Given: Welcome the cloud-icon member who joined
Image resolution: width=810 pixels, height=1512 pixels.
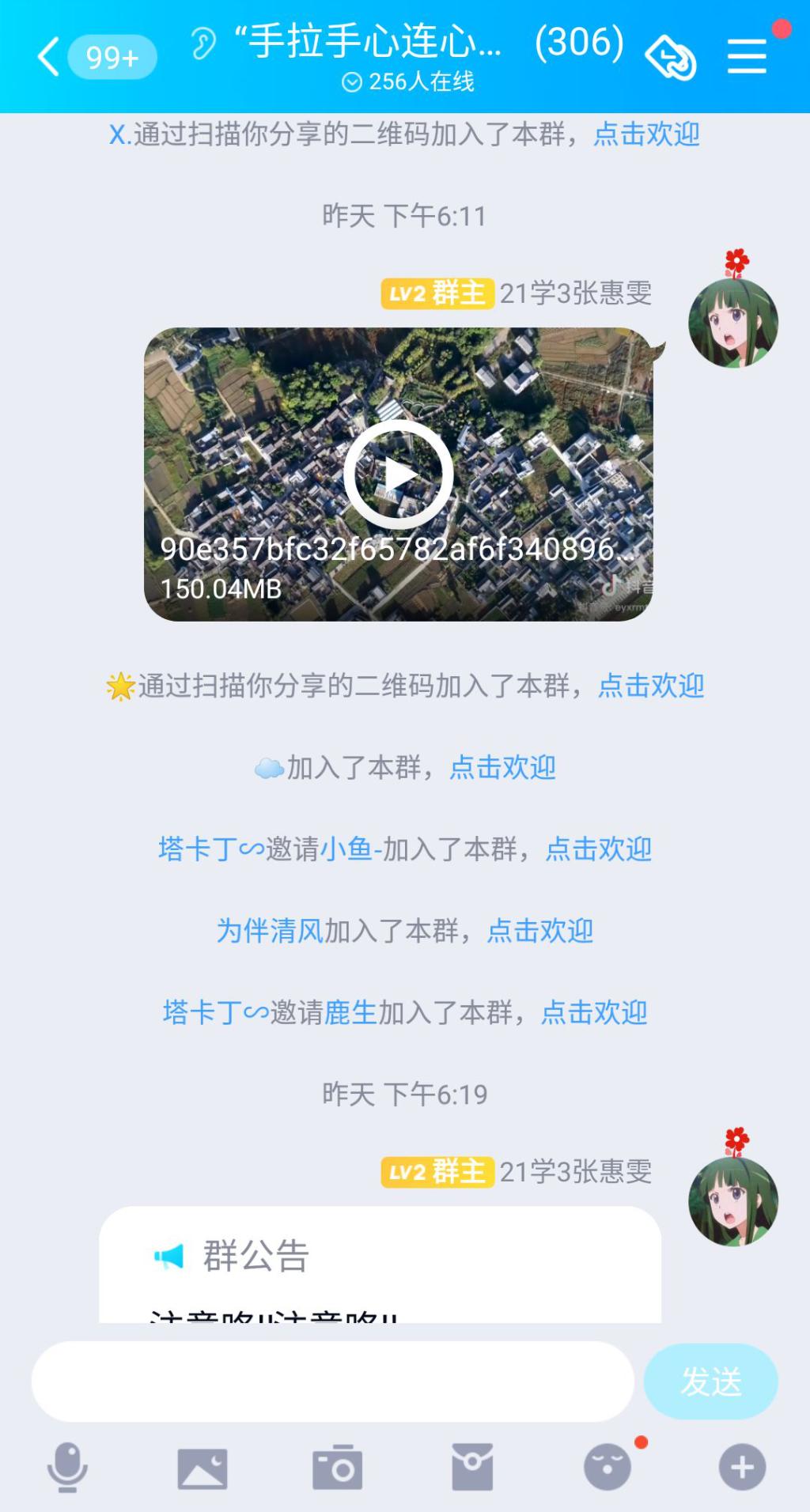Looking at the screenshot, I should tap(502, 768).
